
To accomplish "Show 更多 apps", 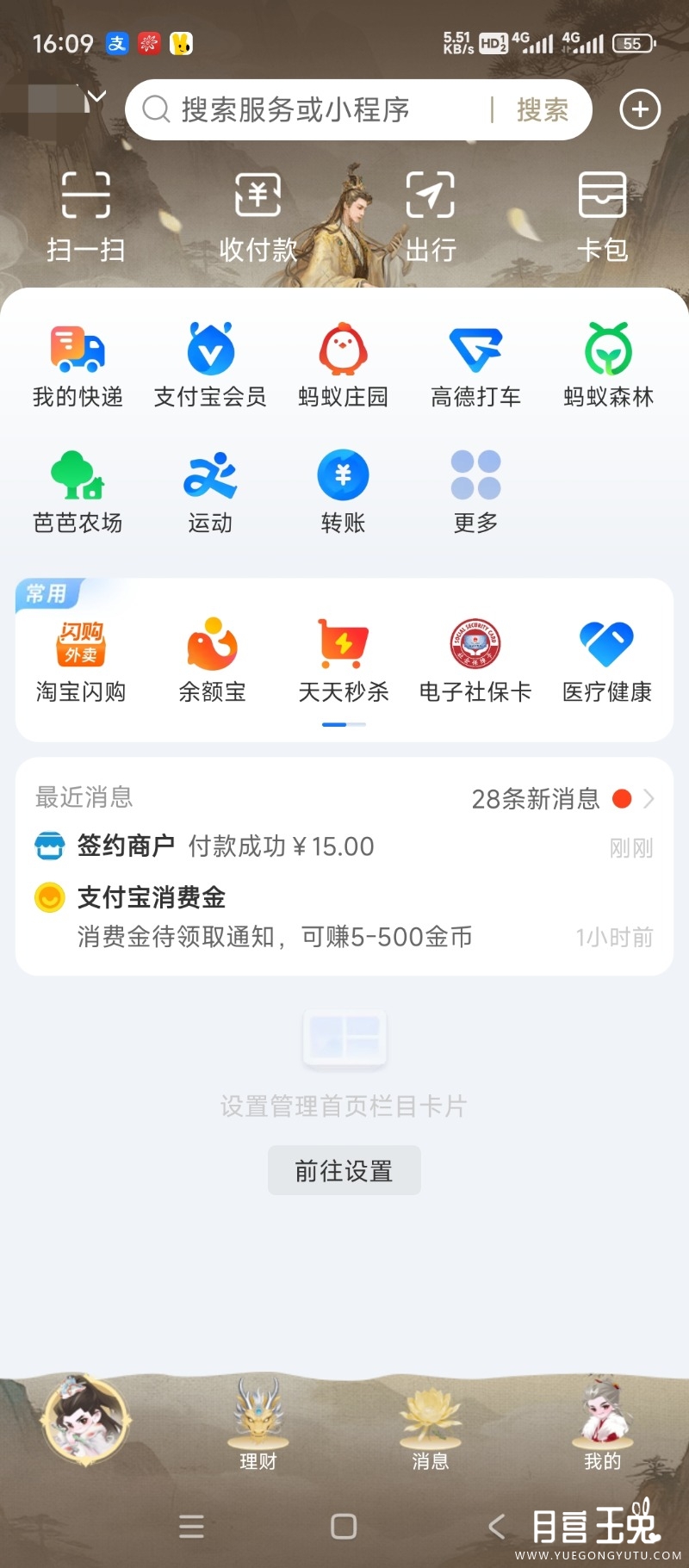I will click(x=475, y=491).
